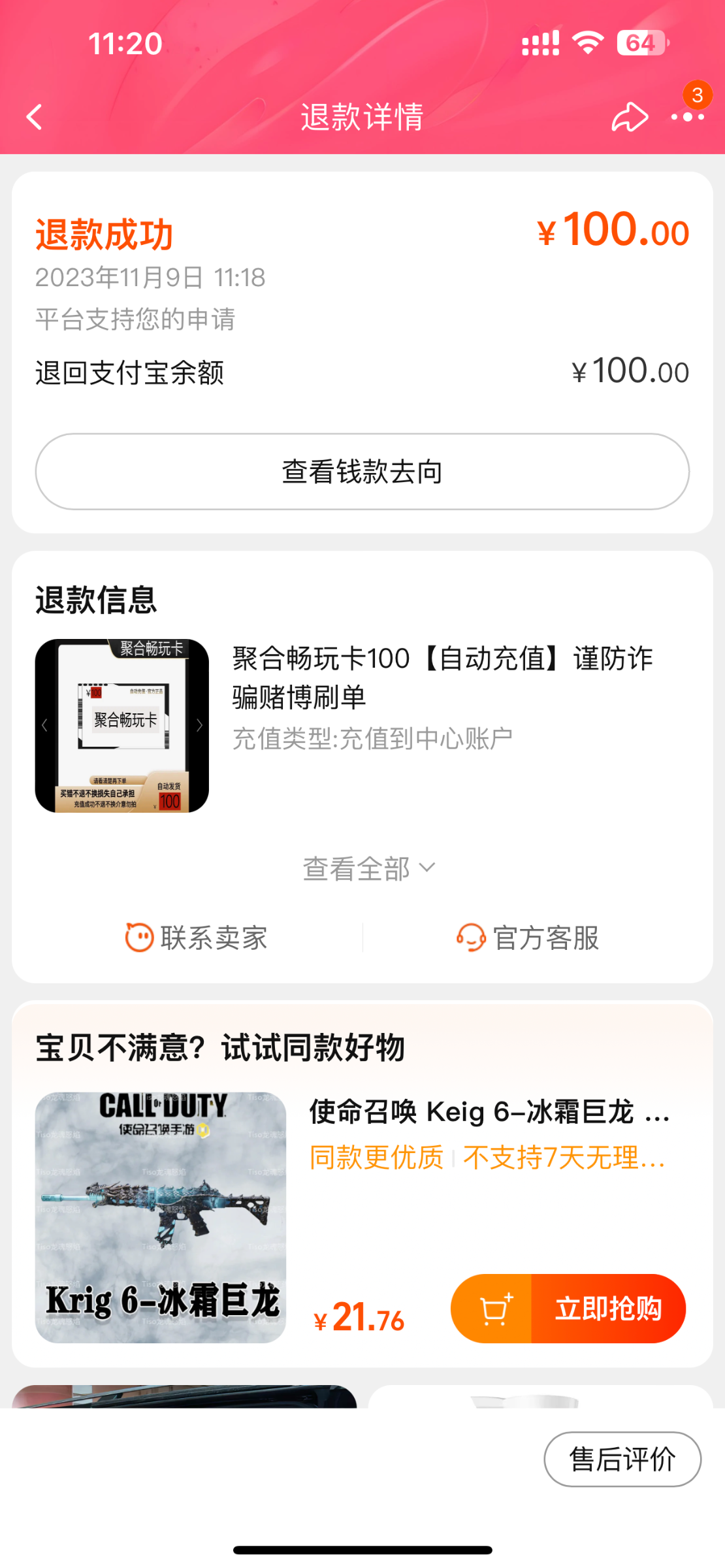The width and height of the screenshot is (725, 1568).
Task: Contact the seller via 联系卖家
Action: 196,938
